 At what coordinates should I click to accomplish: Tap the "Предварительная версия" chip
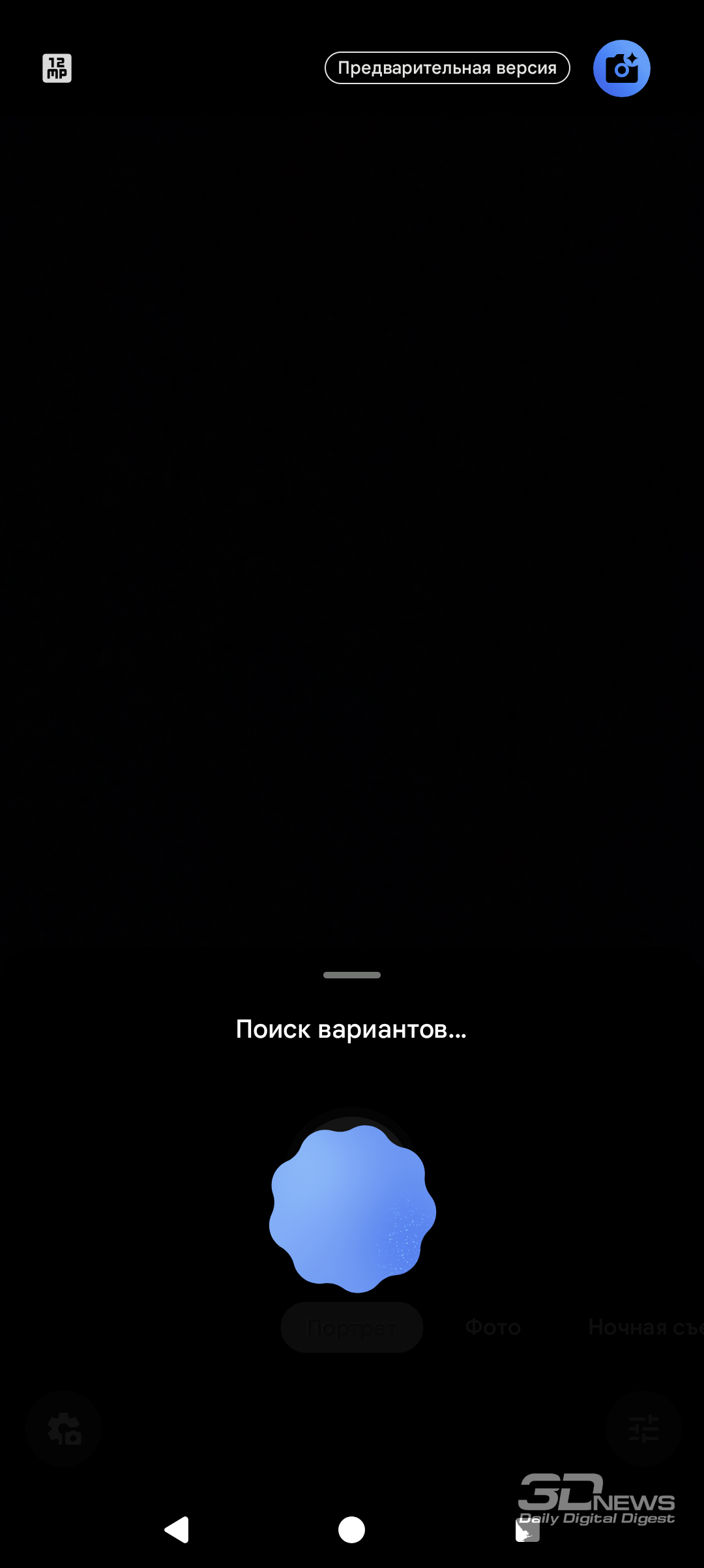[x=447, y=68]
